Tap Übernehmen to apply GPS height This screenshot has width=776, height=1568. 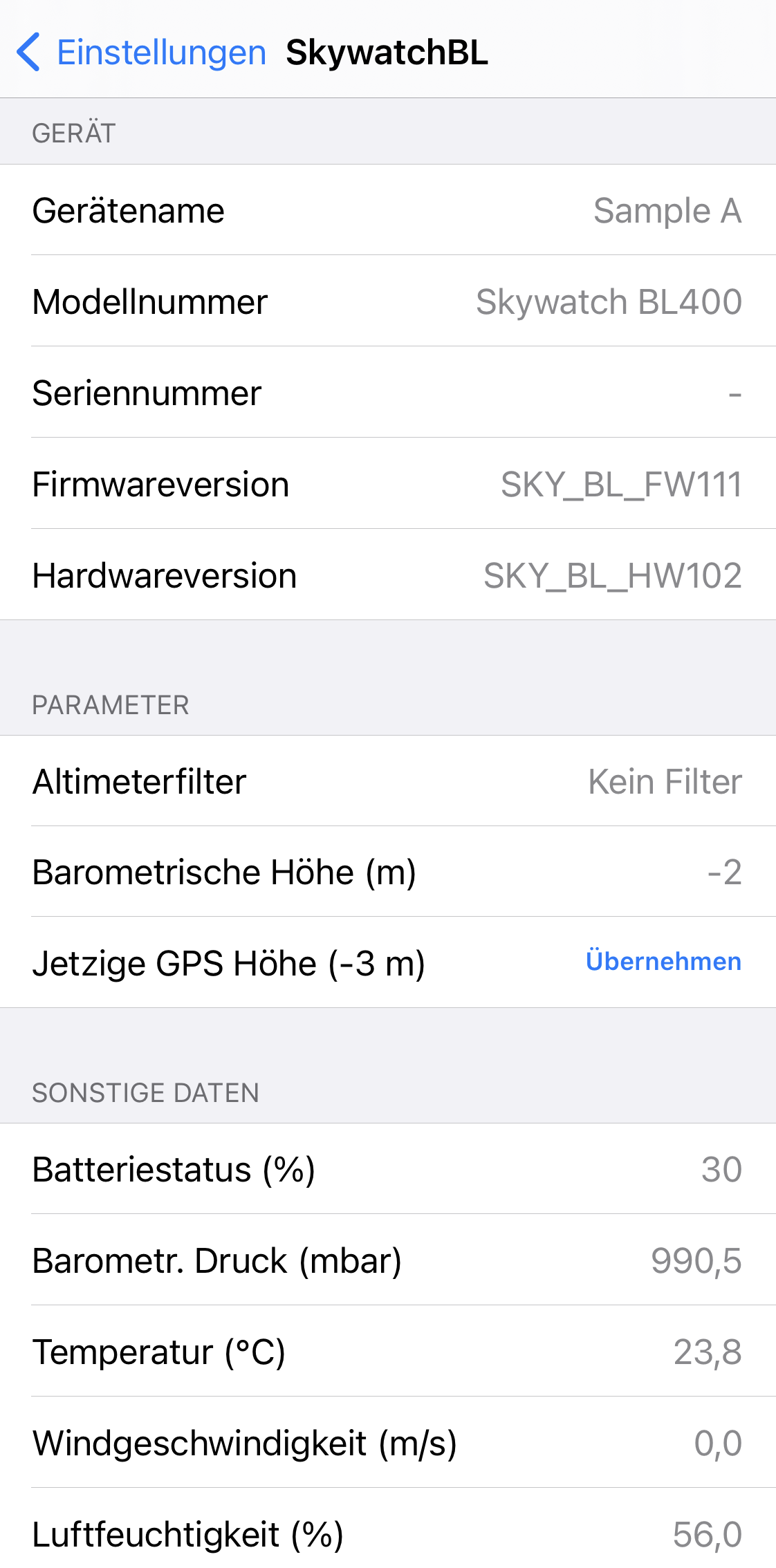[x=663, y=962]
